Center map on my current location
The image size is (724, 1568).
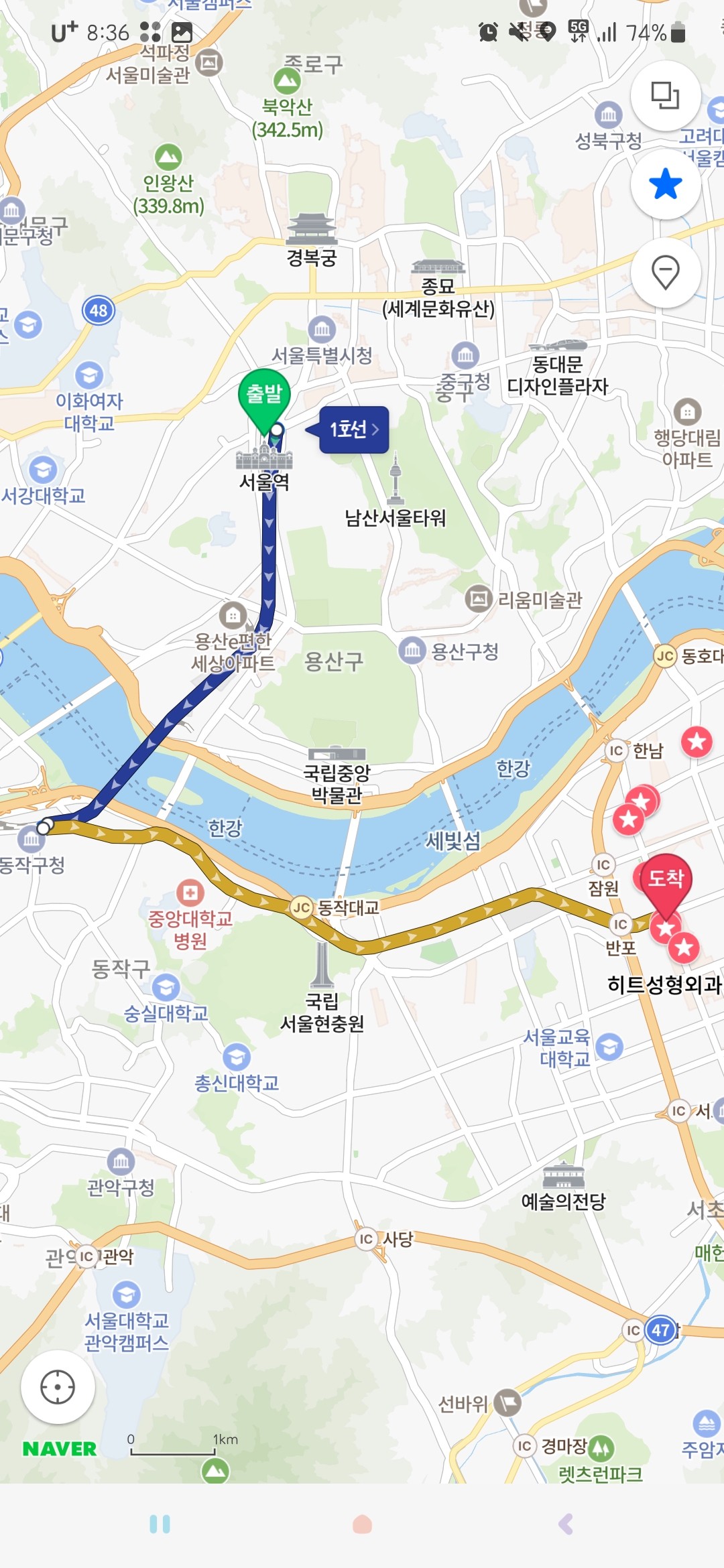tap(58, 1387)
